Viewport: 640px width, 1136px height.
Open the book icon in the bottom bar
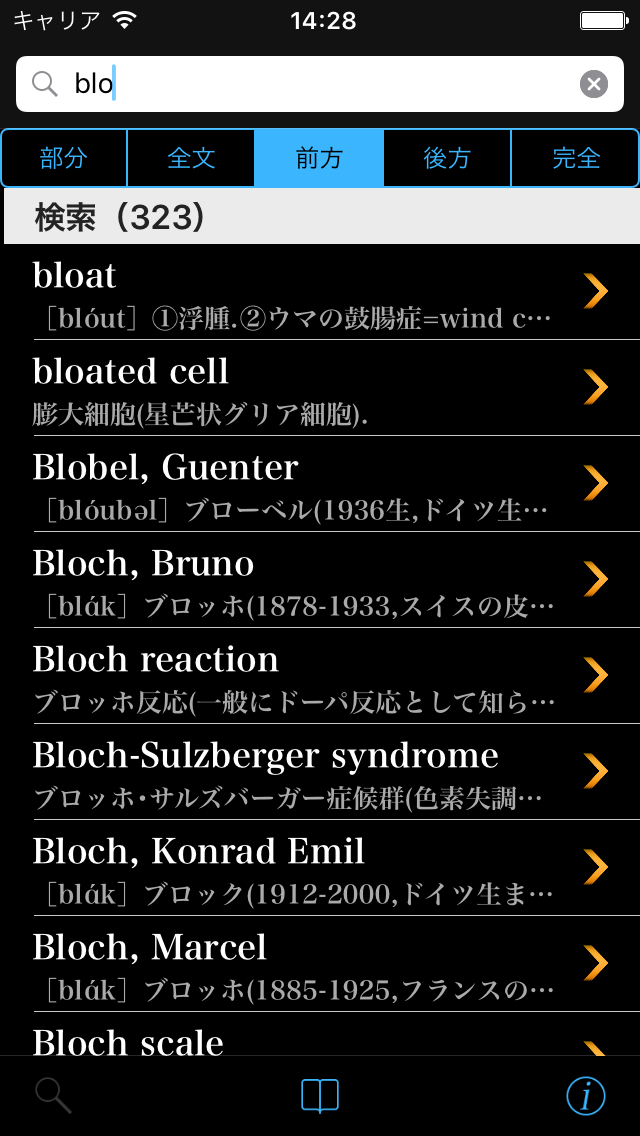[x=320, y=1095]
